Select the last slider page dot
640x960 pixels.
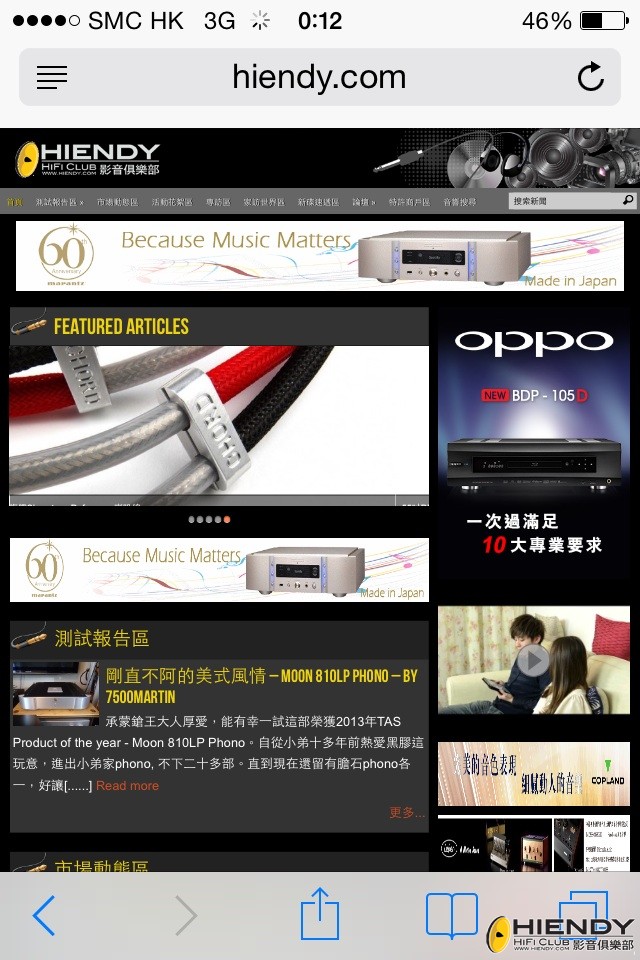[227, 520]
